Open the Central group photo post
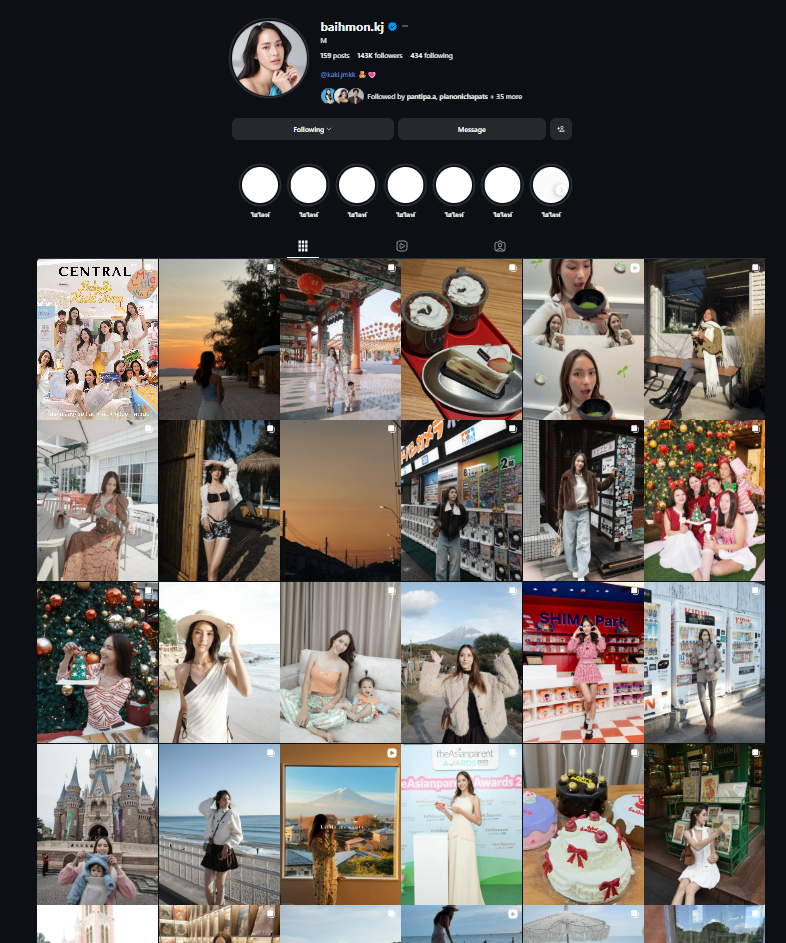The image size is (786, 943). point(97,339)
